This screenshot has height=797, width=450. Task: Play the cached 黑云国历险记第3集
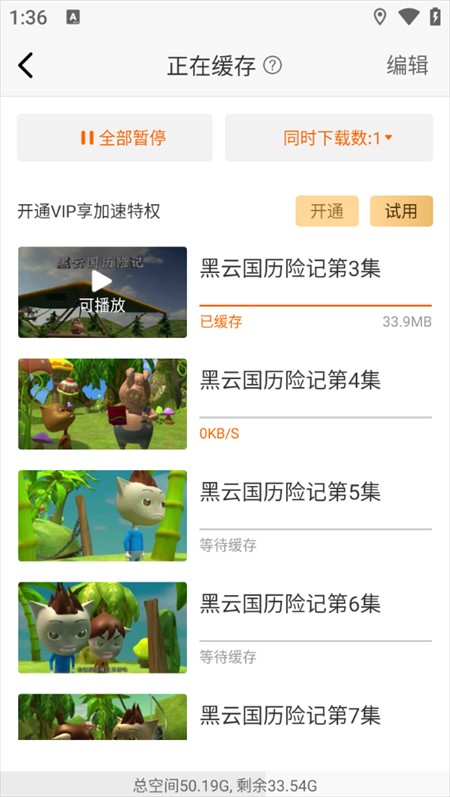(102, 292)
